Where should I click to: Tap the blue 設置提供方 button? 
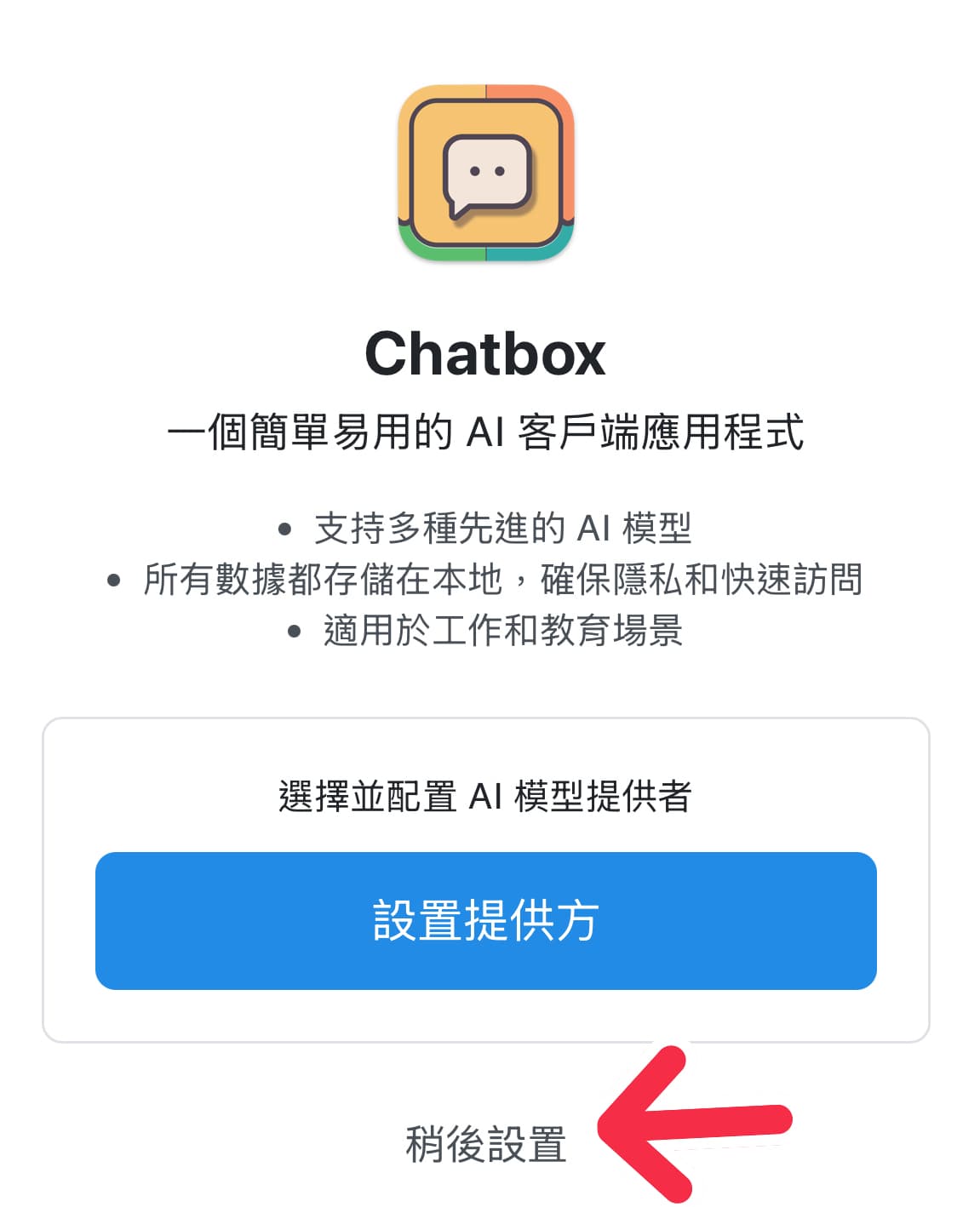click(485, 920)
